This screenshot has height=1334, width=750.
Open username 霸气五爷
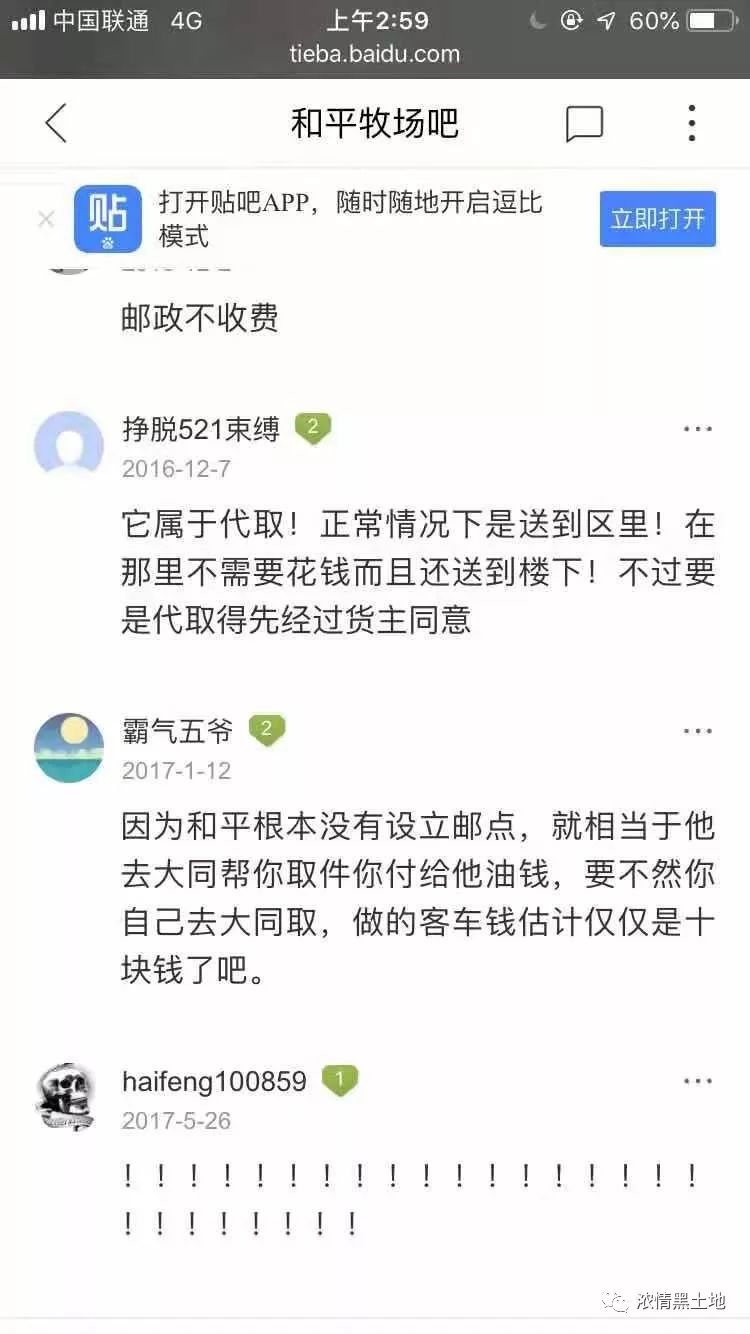pyautogui.click(x=177, y=731)
